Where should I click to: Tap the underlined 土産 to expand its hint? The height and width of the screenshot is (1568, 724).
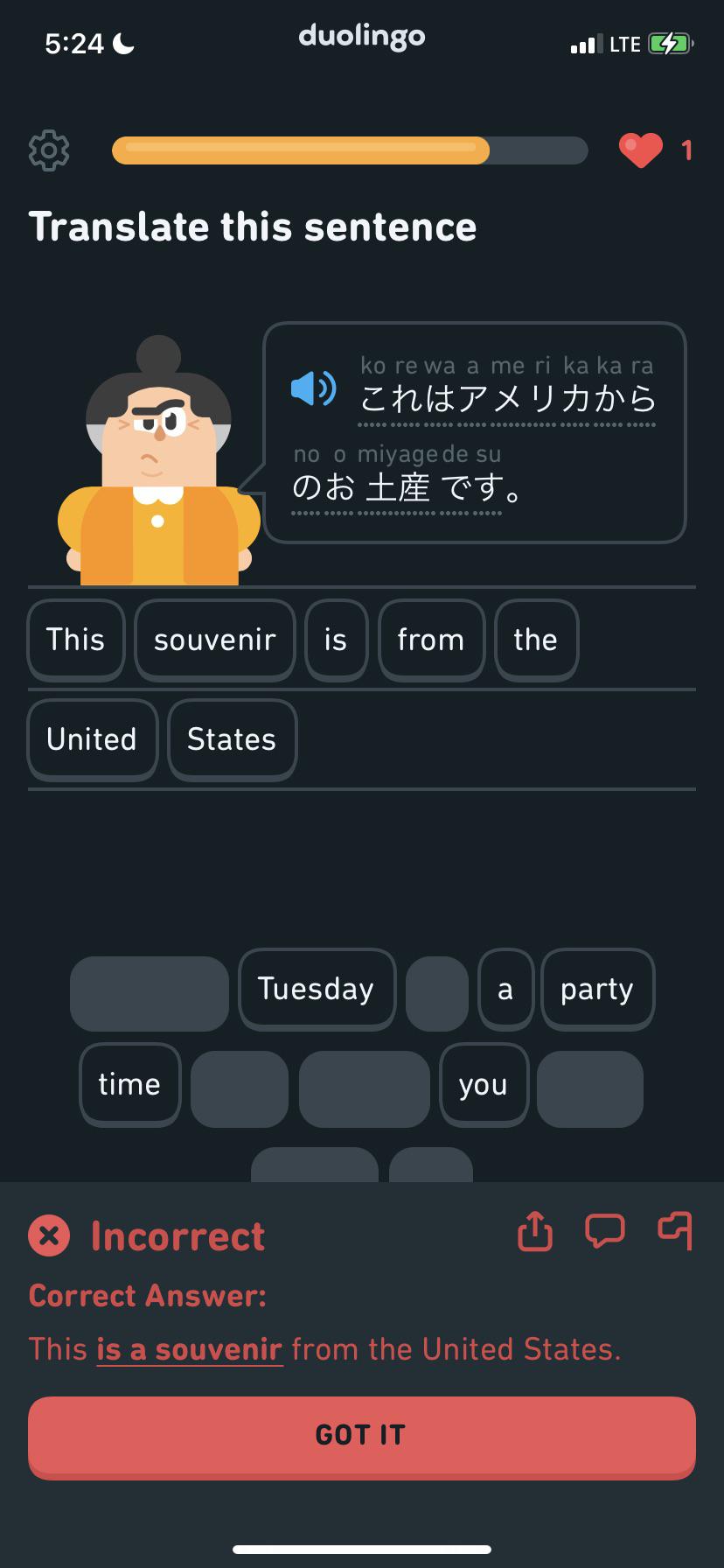(x=397, y=488)
